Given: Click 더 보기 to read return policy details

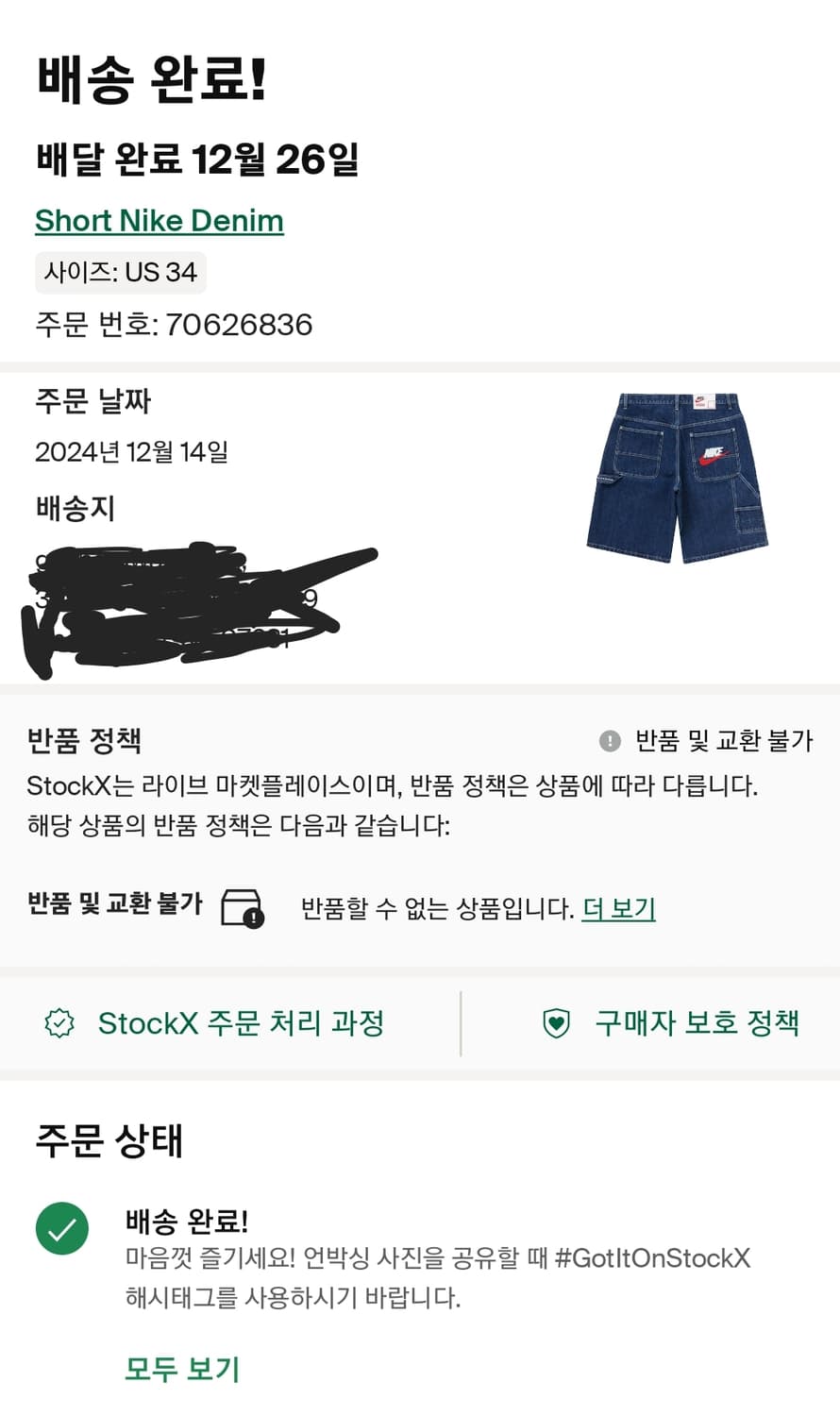Looking at the screenshot, I should pyautogui.click(x=618, y=909).
